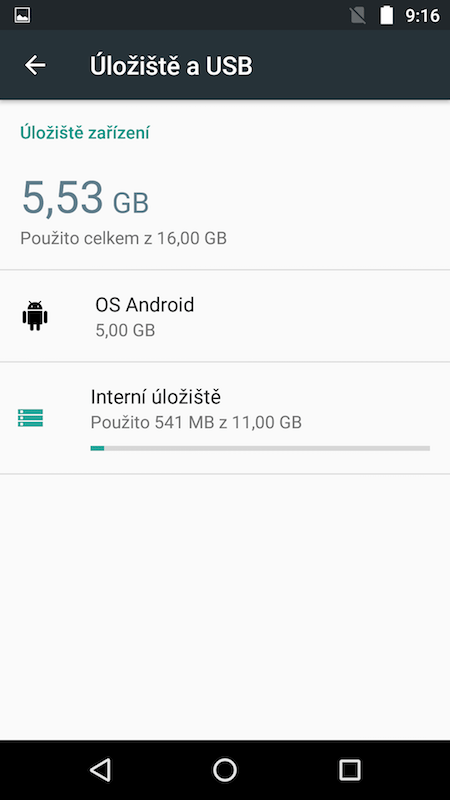The image size is (450, 800).
Task: Open the Interní úložiště row
Action: (x=225, y=418)
